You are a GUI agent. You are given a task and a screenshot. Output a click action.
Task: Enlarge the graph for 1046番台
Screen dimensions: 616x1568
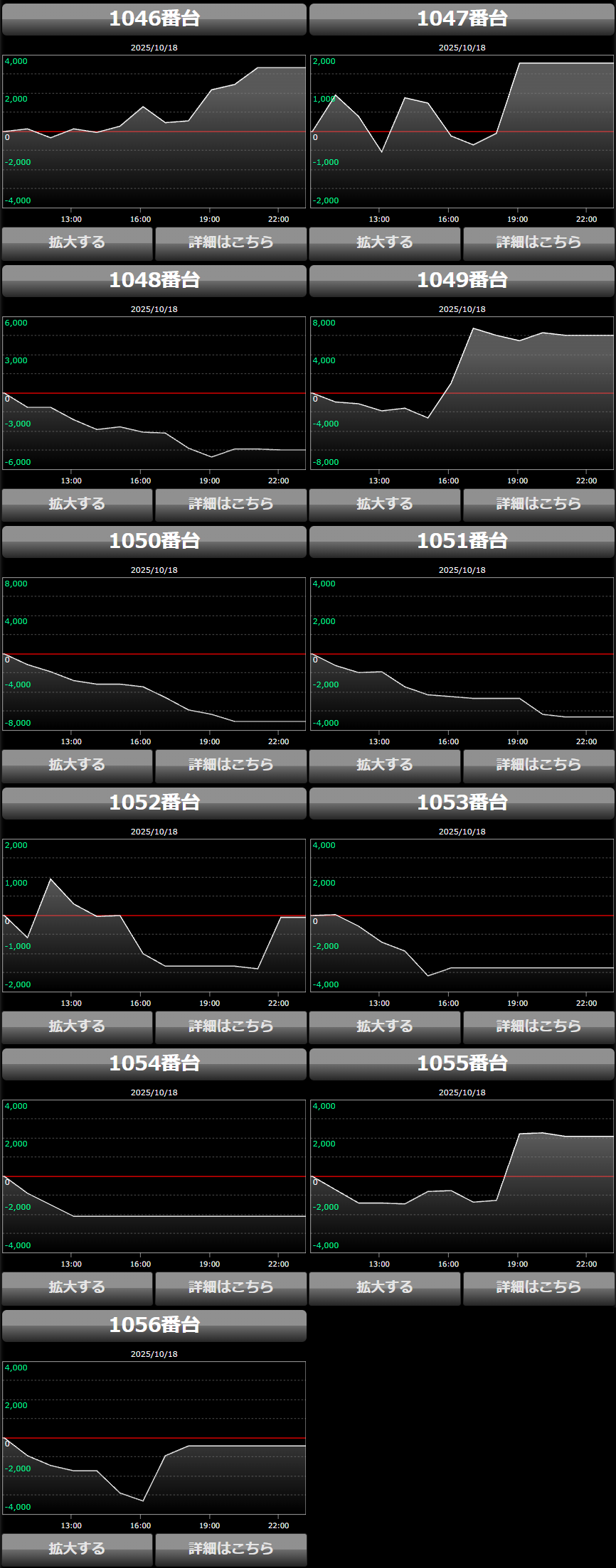pyautogui.click(x=77, y=243)
